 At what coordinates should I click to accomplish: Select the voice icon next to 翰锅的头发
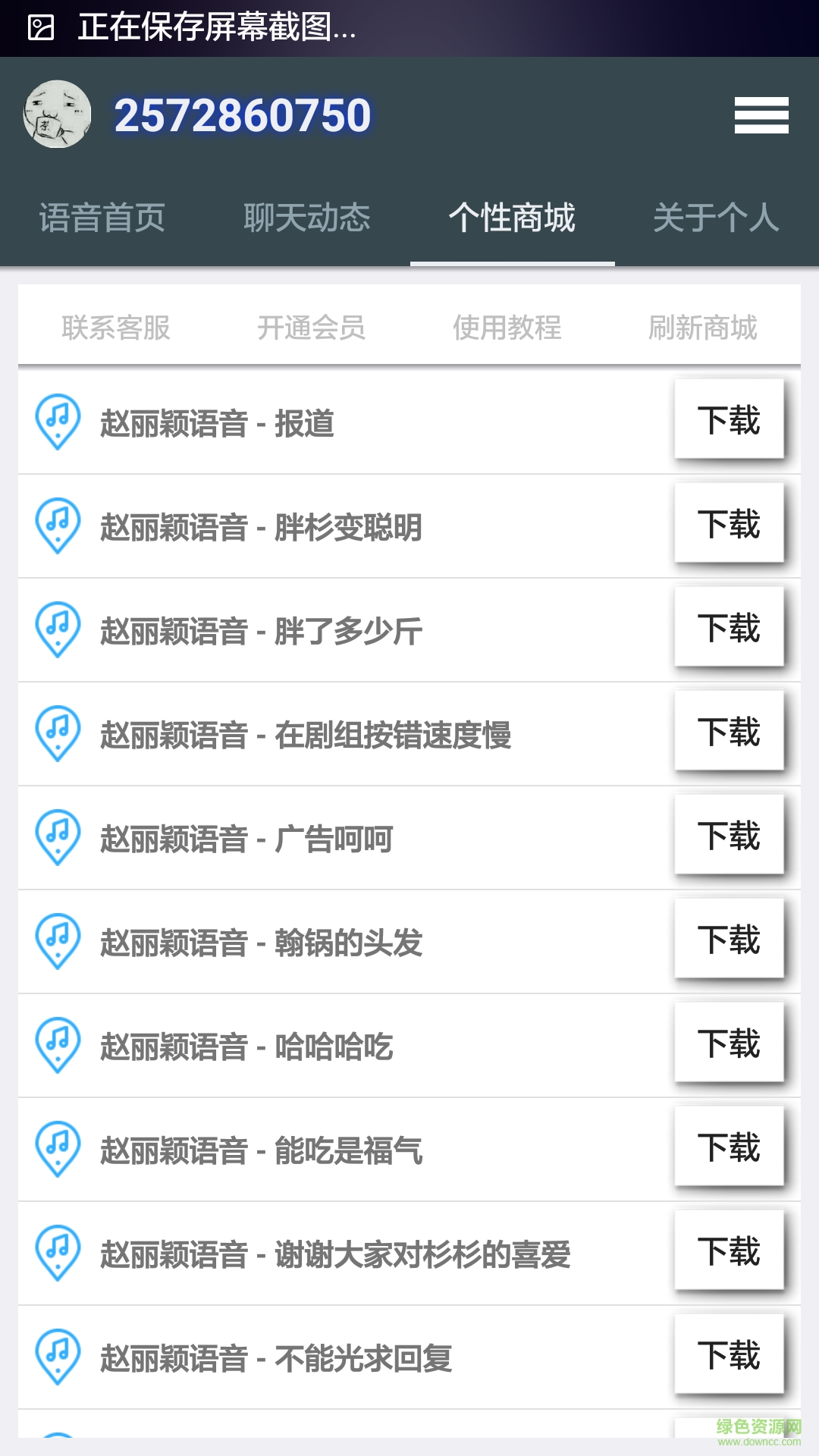(57, 942)
